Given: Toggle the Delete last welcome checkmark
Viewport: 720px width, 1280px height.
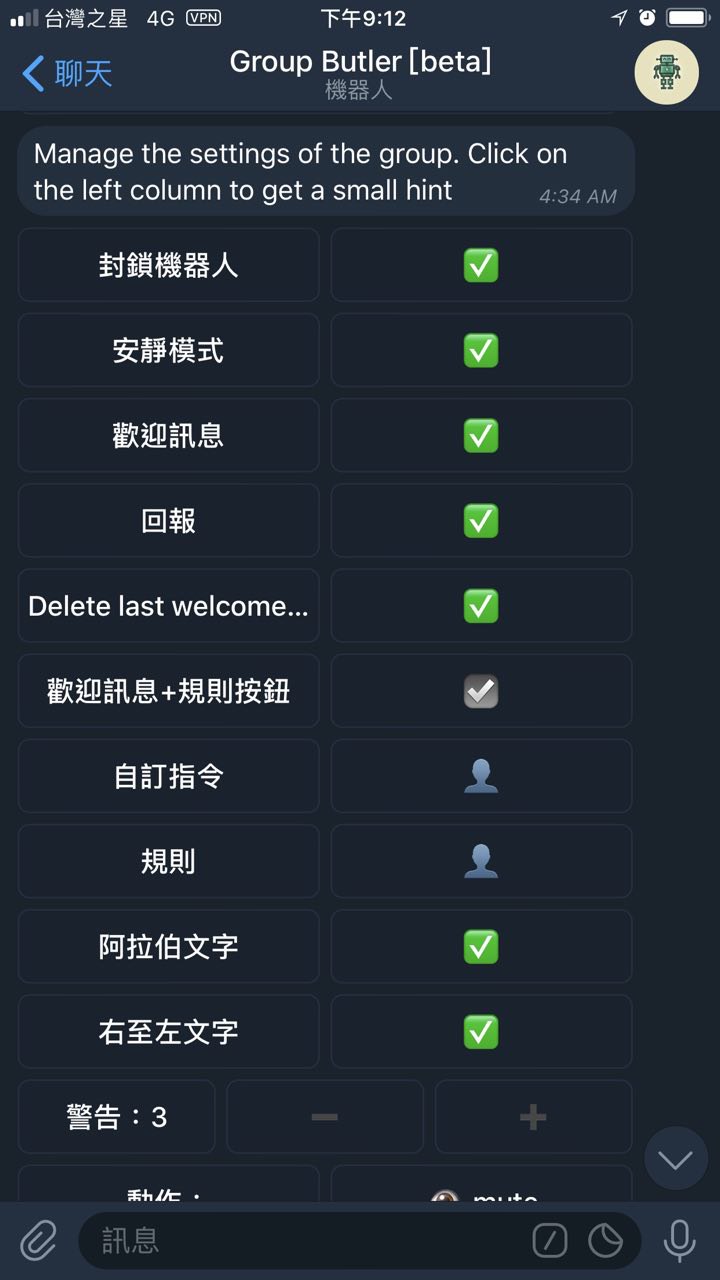Looking at the screenshot, I should coord(481,605).
